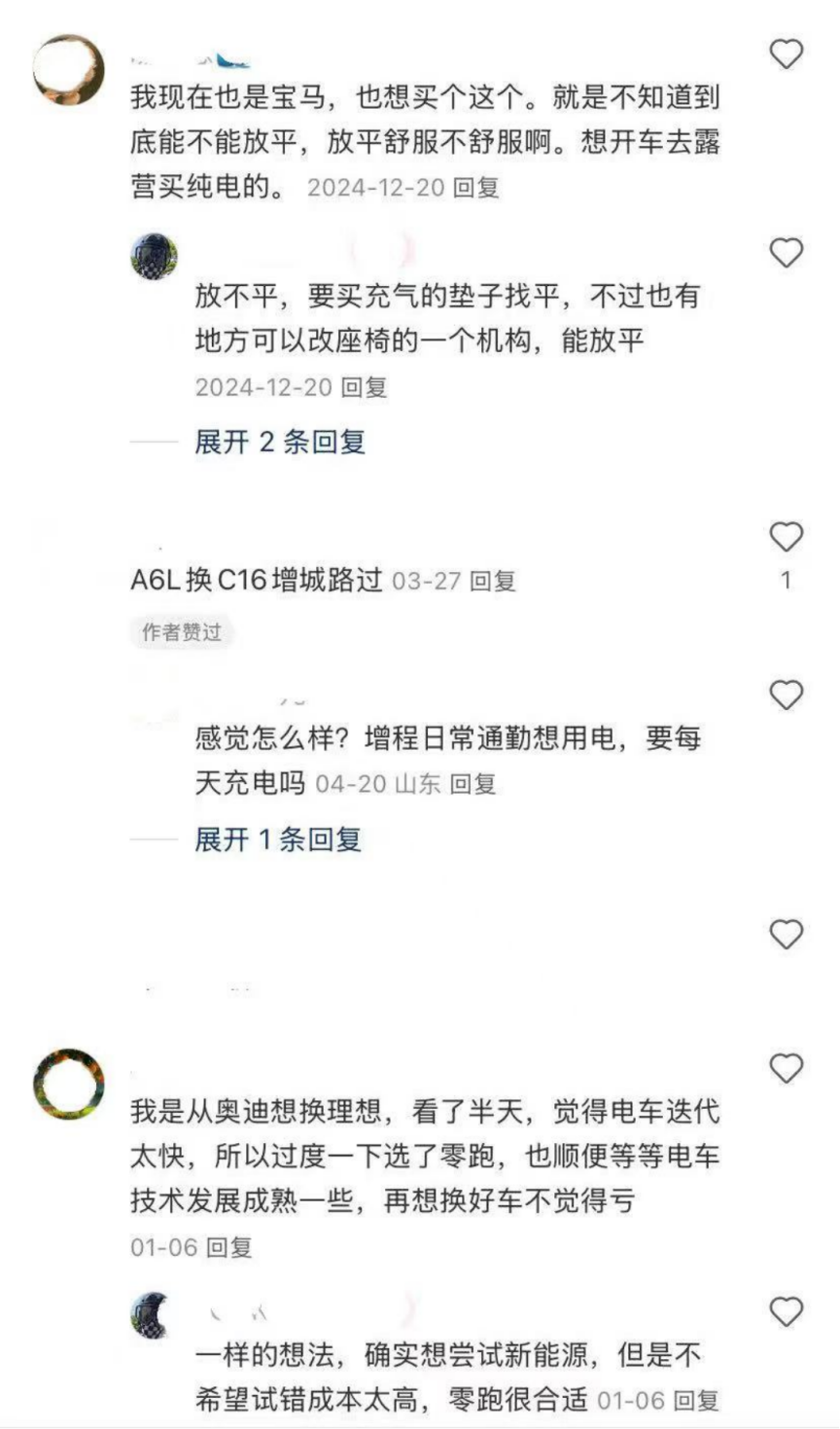This screenshot has width=840, height=1429.
Task: Open the avatar of the 放不平 replier
Action: click(x=154, y=257)
